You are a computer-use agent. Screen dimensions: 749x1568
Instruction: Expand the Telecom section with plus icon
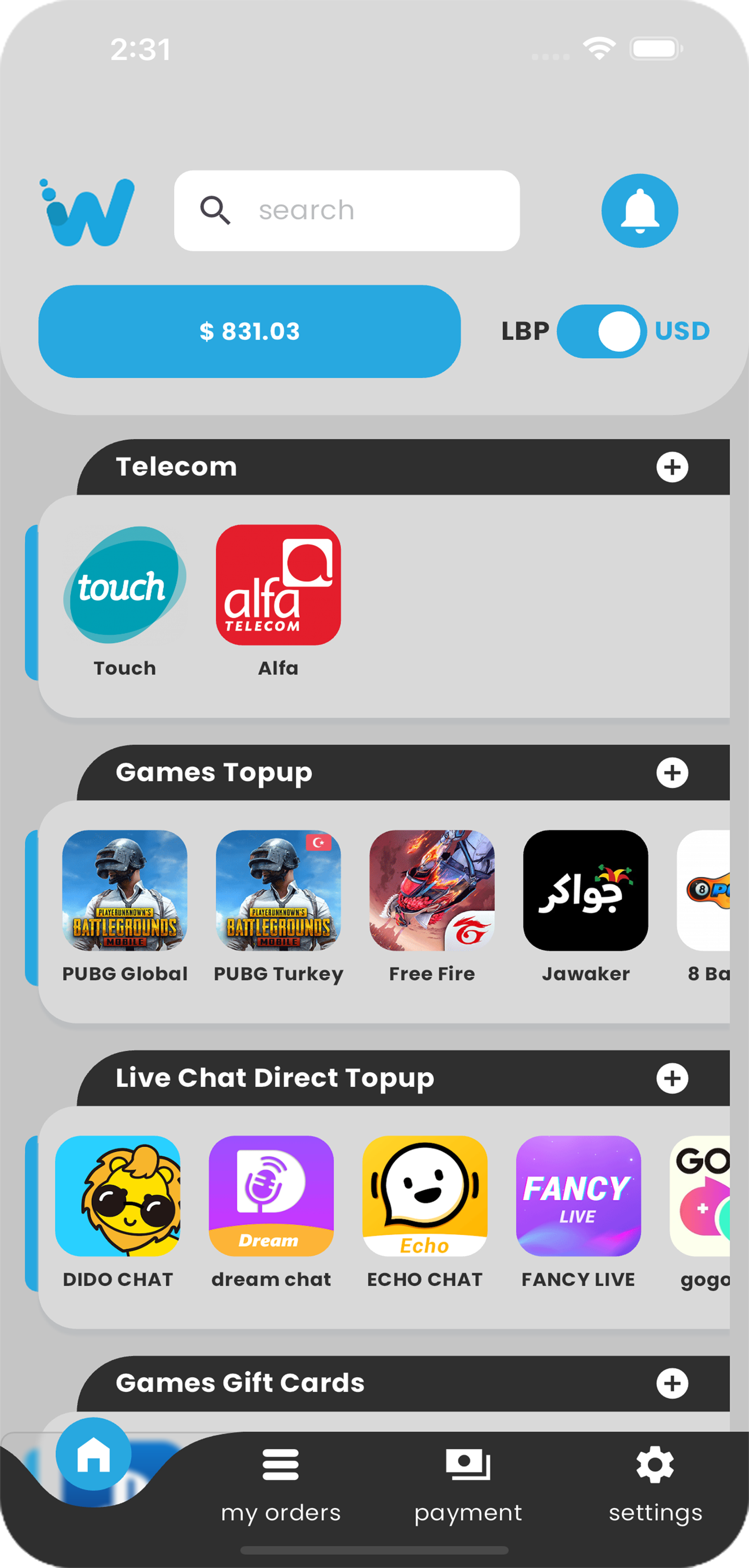coord(672,467)
